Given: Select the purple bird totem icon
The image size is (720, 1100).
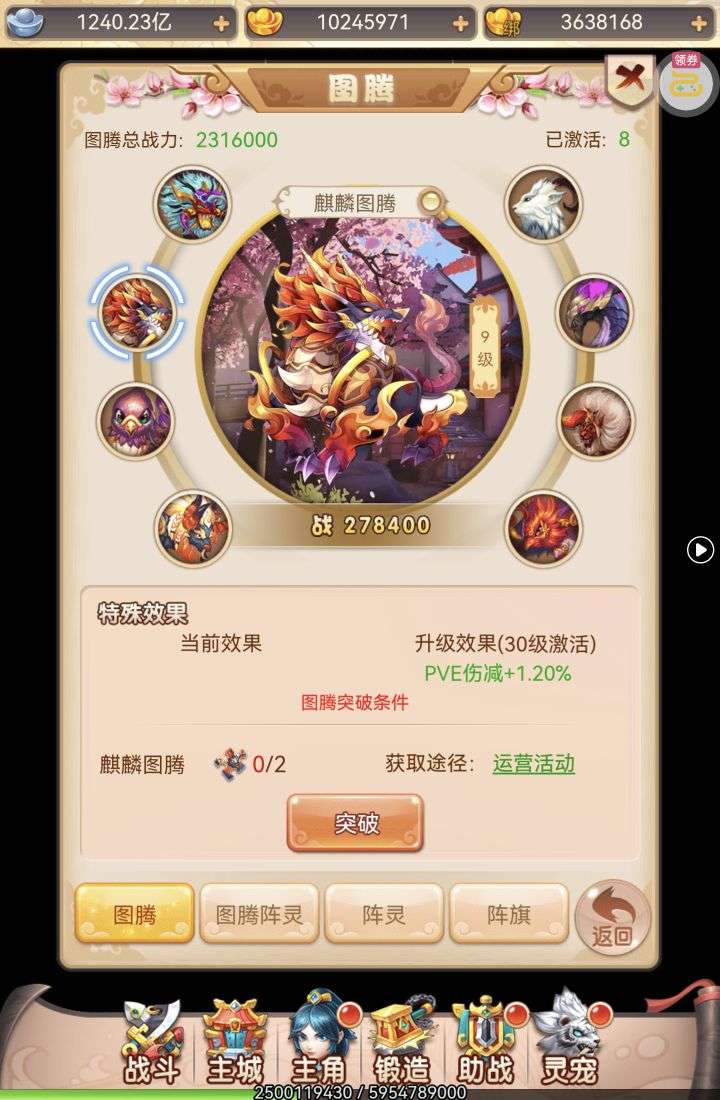Looking at the screenshot, I should [135, 421].
